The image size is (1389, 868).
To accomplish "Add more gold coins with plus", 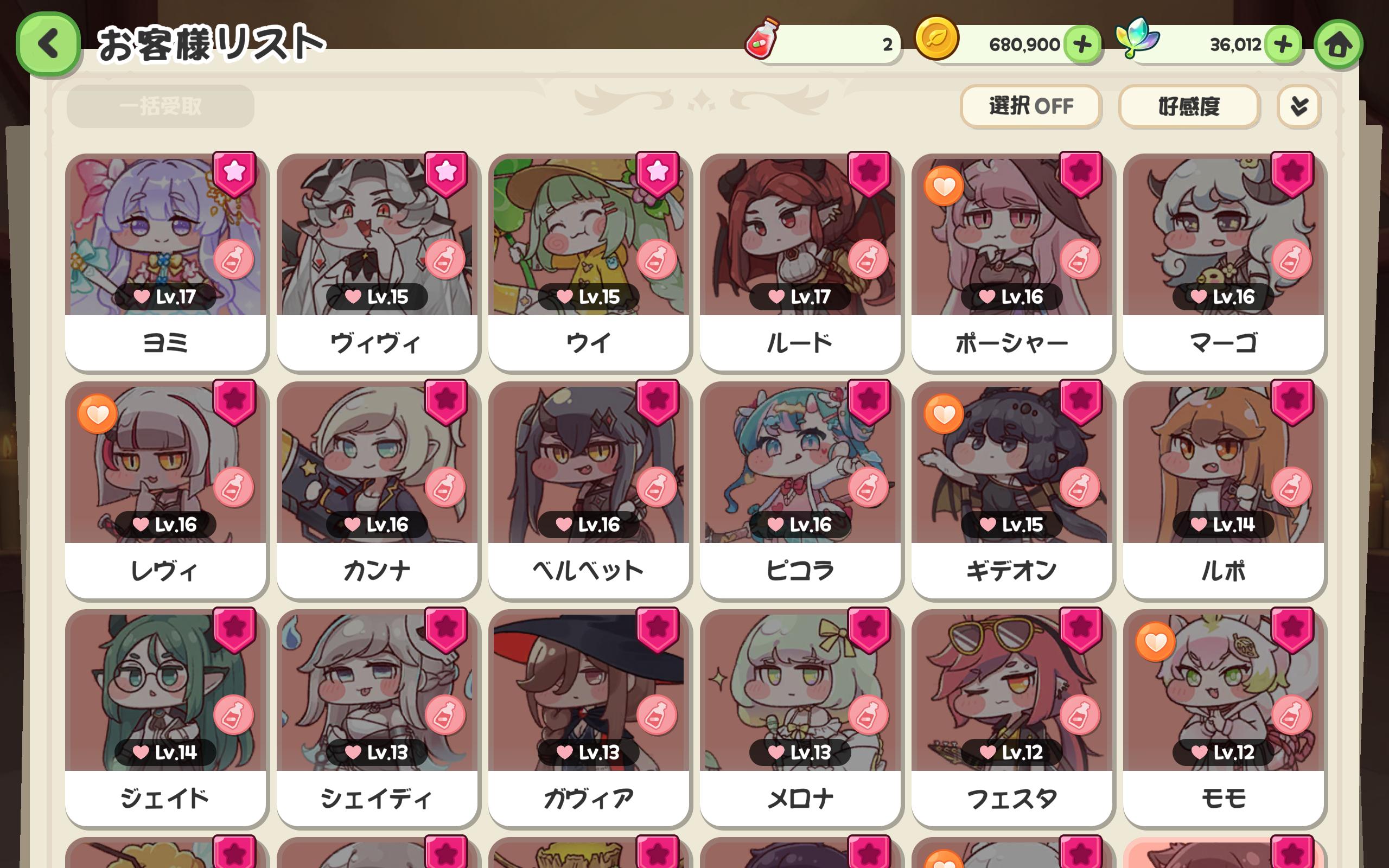I will coord(1082,44).
